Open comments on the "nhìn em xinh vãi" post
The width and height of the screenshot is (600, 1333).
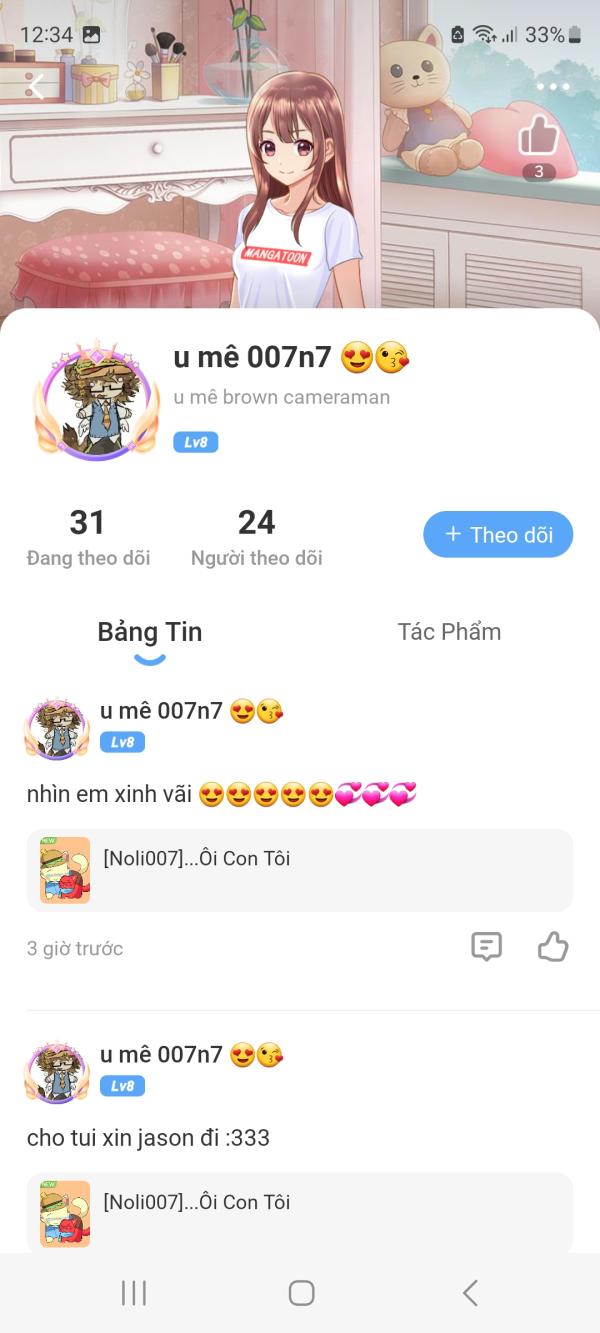pos(486,946)
